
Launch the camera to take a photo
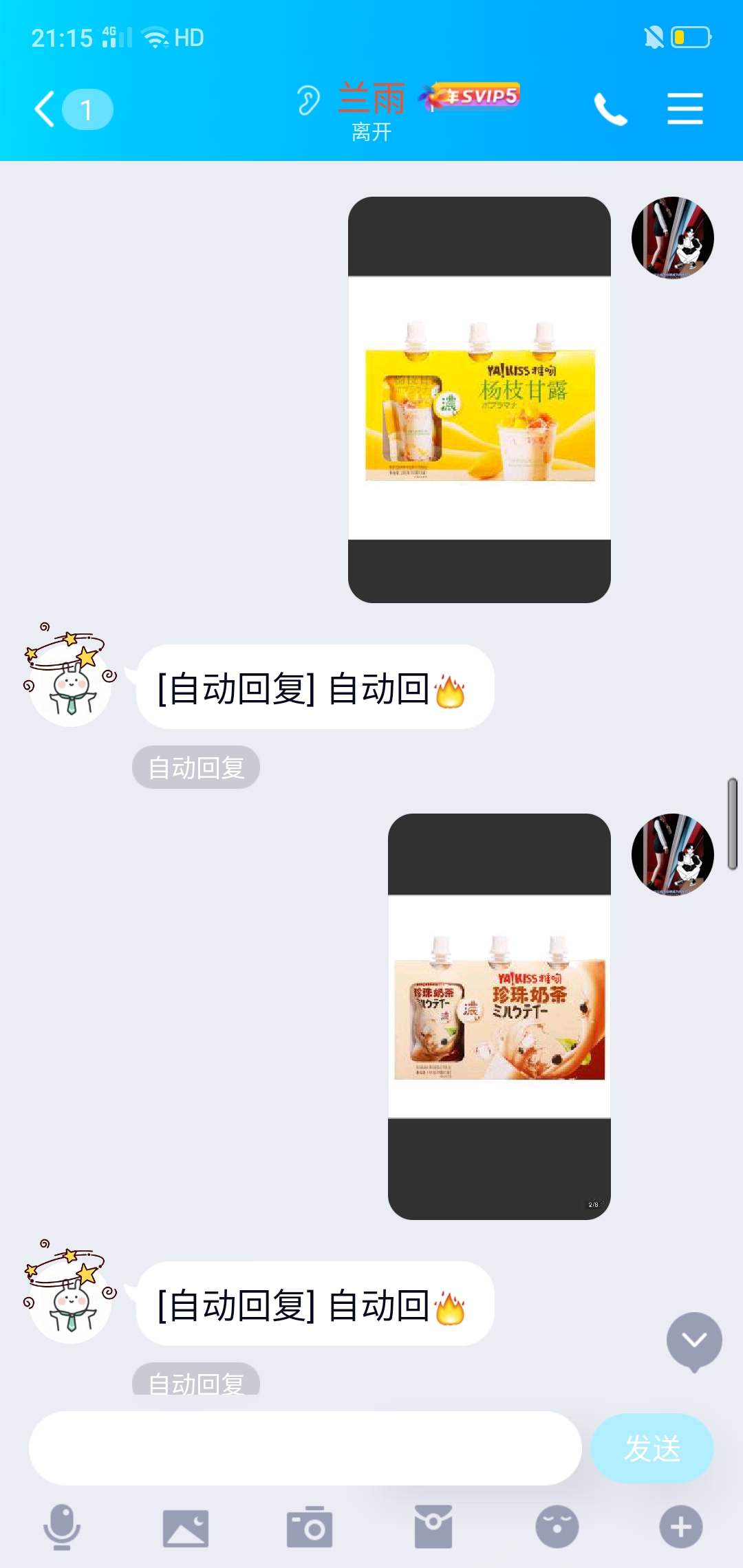point(310,1527)
